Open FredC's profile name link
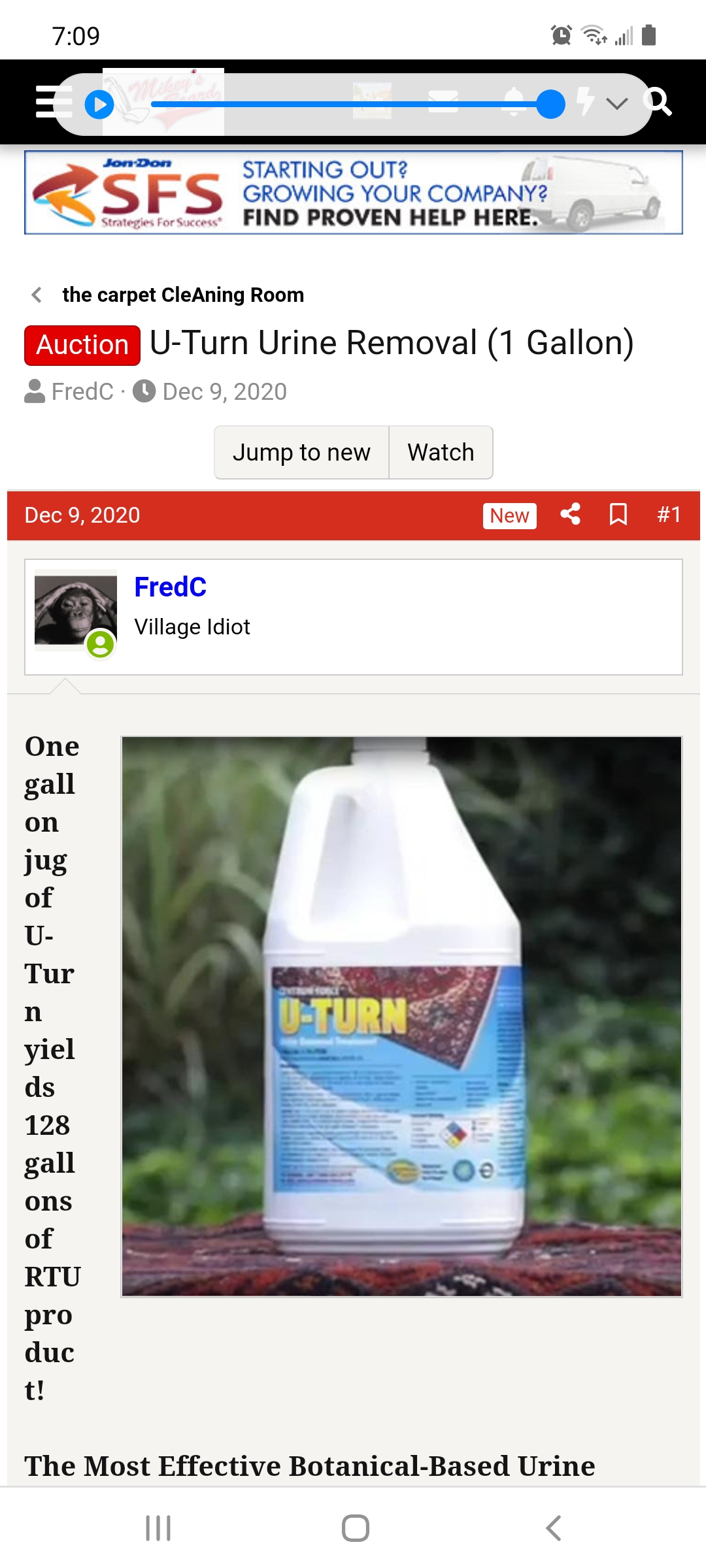Viewport: 706px width, 1568px height. coord(170,587)
